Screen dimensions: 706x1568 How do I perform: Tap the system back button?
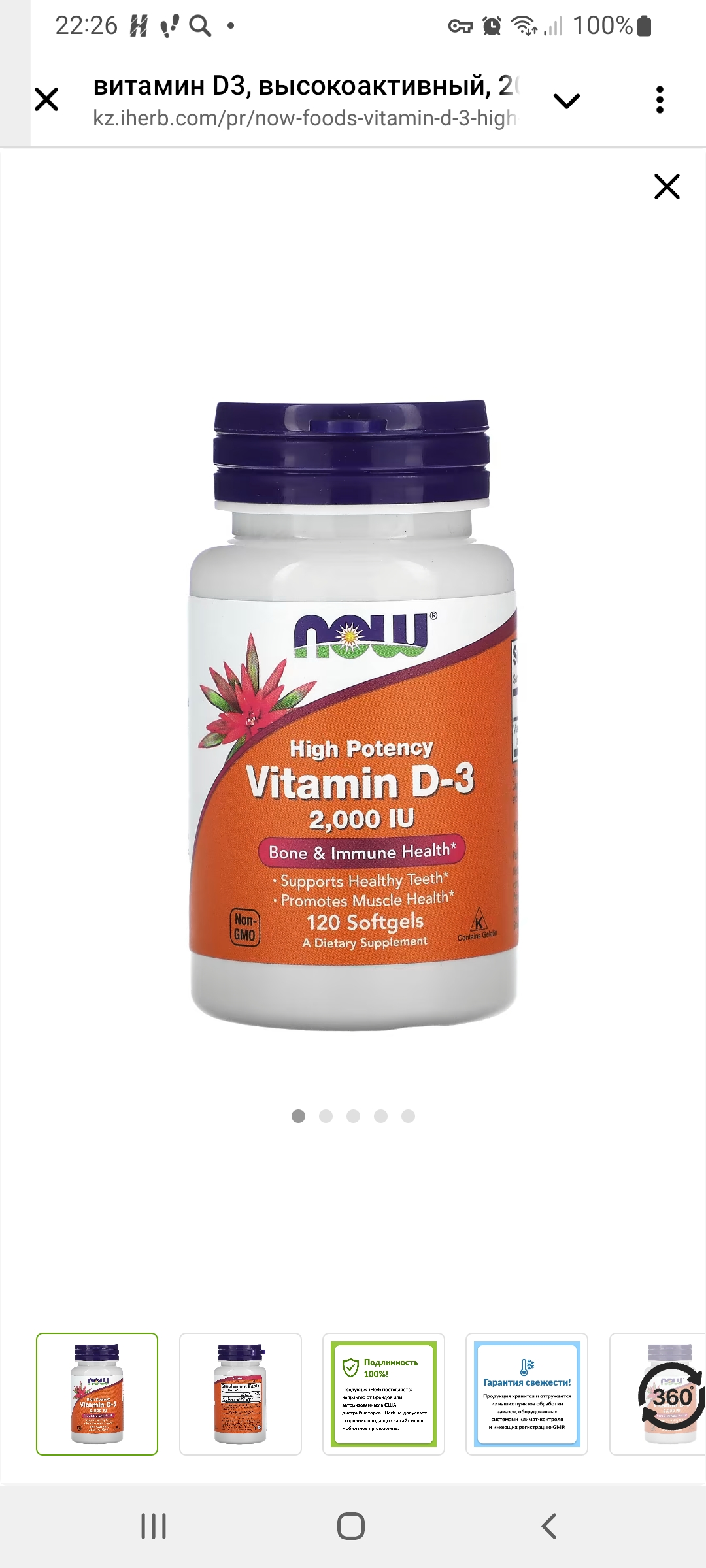coord(549,1526)
